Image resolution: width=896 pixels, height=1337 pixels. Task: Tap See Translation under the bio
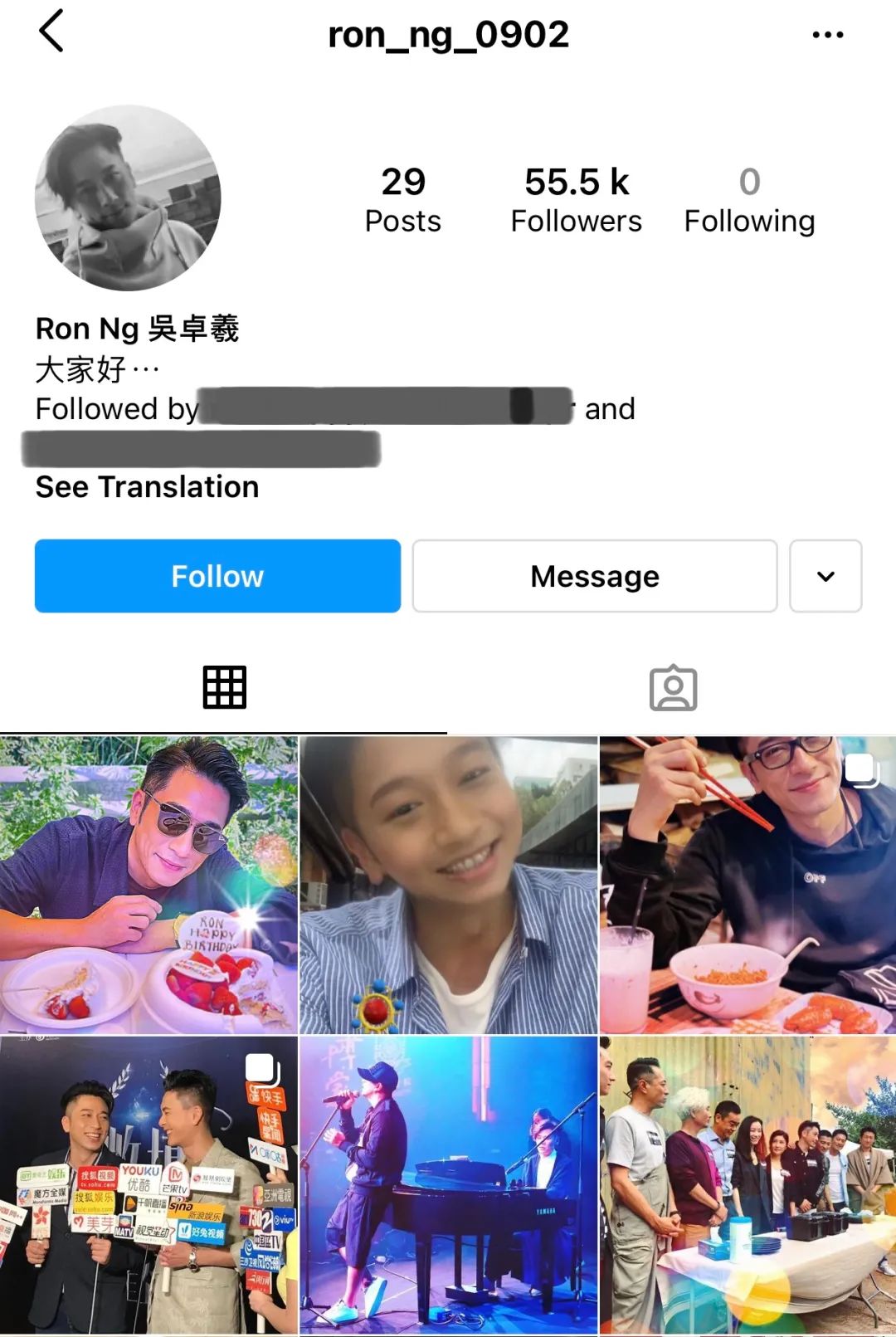pyautogui.click(x=147, y=487)
